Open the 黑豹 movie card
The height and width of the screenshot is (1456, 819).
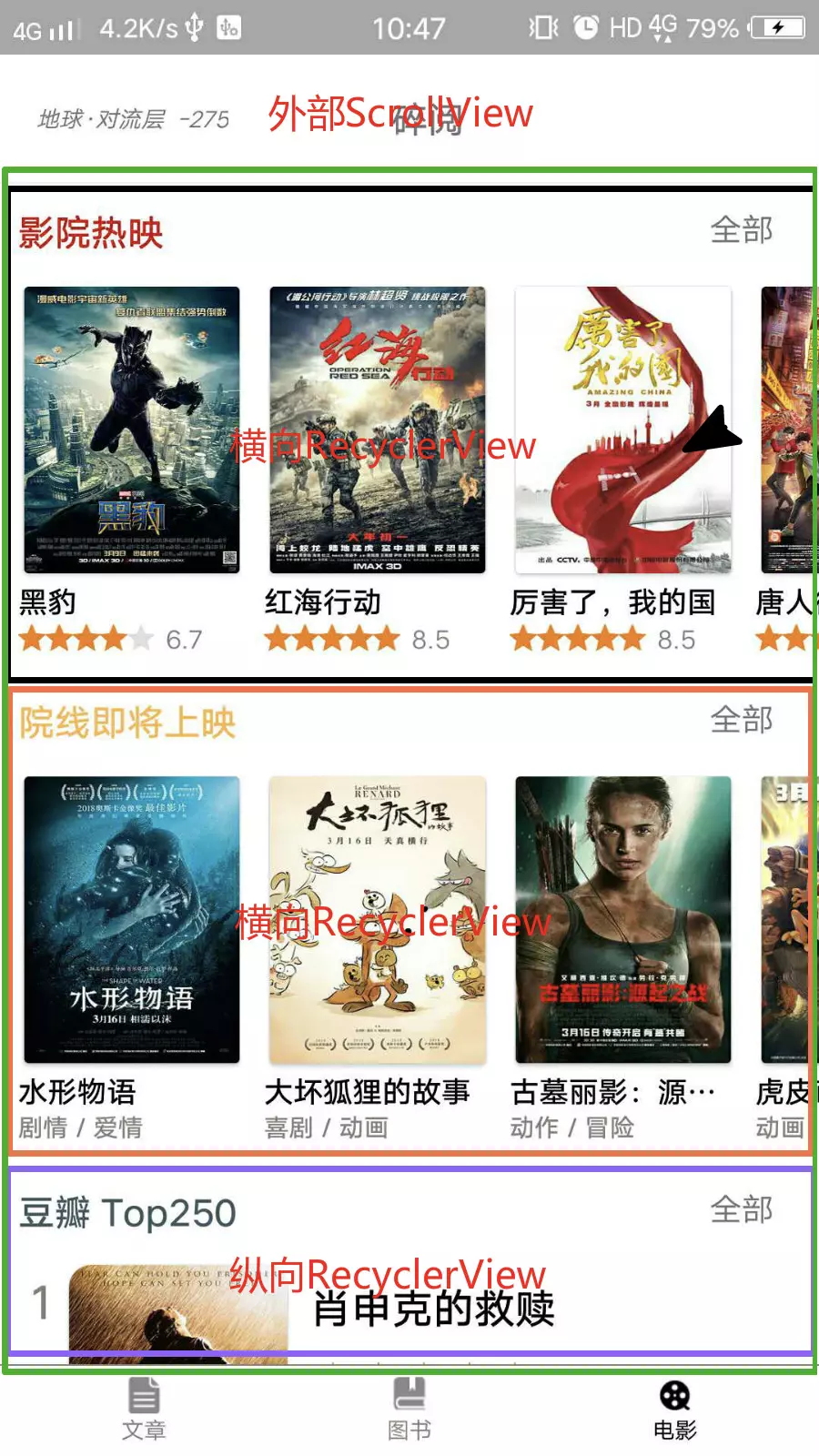pos(132,430)
